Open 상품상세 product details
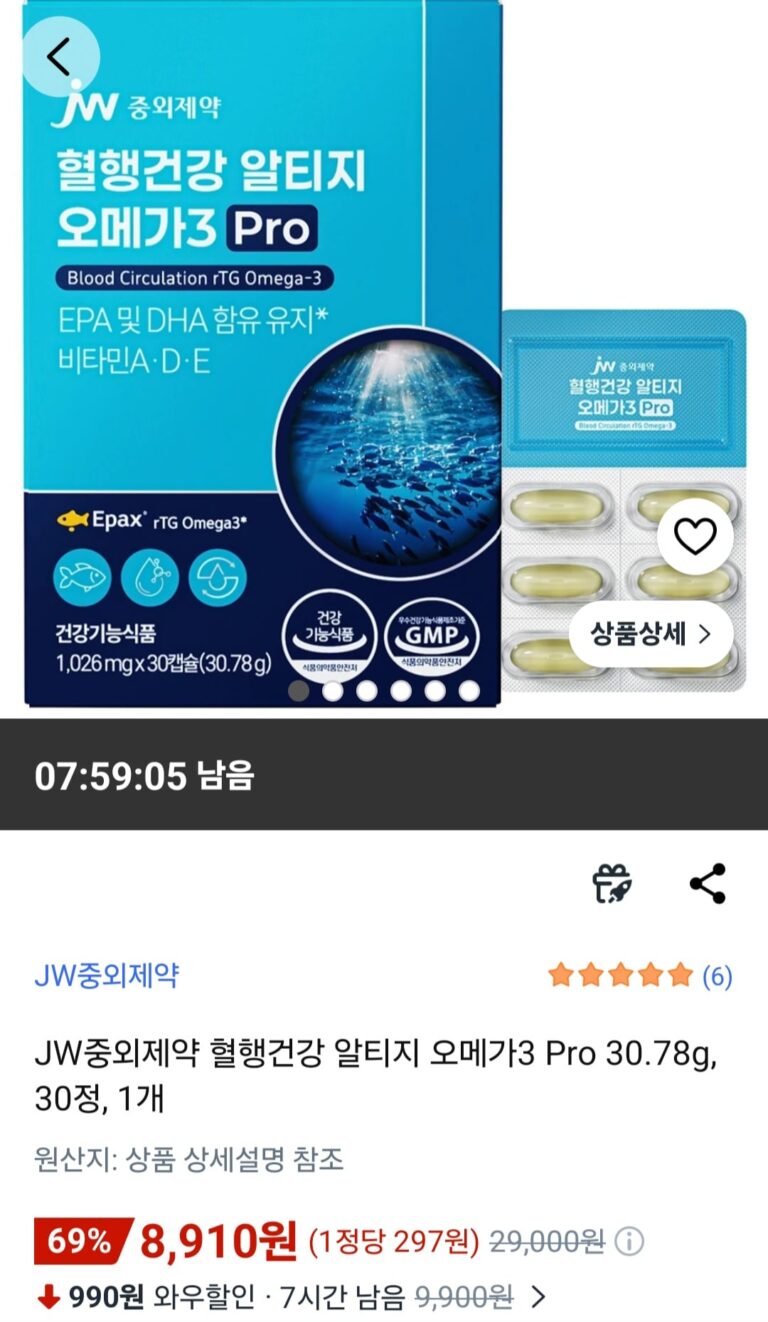The width and height of the screenshot is (768, 1322). (x=650, y=634)
